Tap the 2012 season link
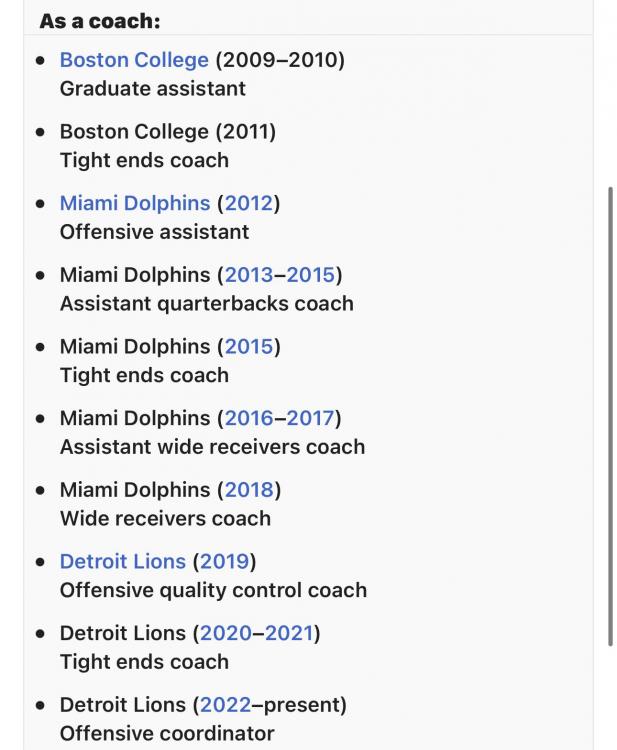The width and height of the screenshot is (617, 750). point(248,203)
